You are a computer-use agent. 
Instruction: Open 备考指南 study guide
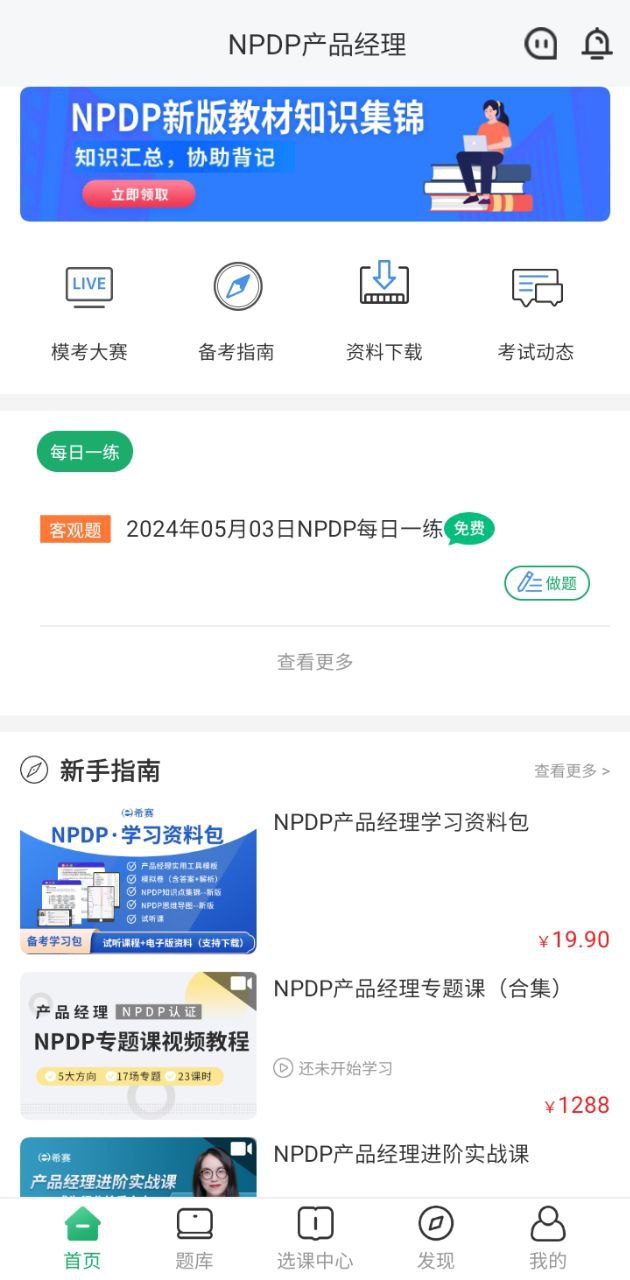(237, 312)
